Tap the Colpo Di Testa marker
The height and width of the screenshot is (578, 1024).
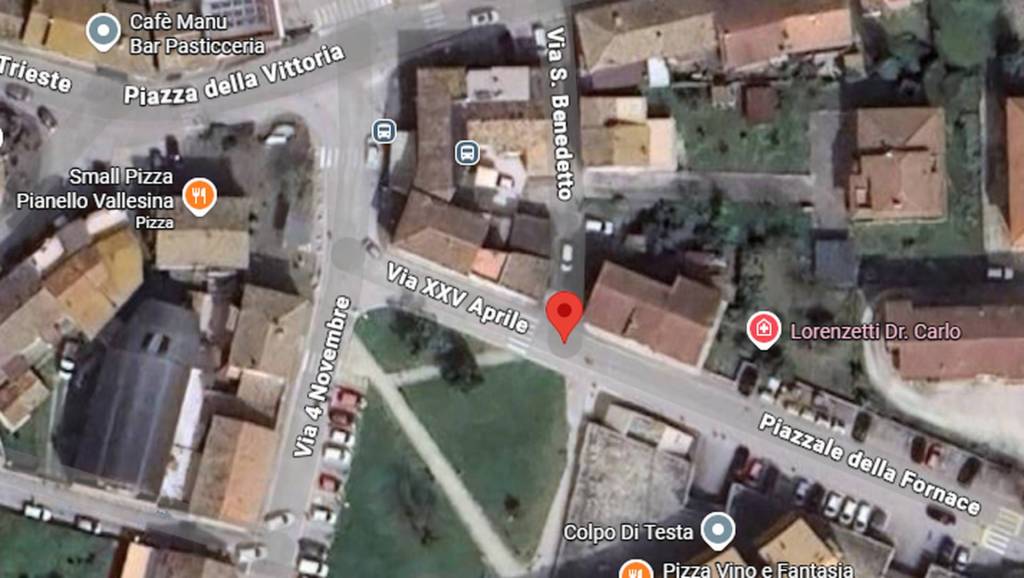point(717,530)
